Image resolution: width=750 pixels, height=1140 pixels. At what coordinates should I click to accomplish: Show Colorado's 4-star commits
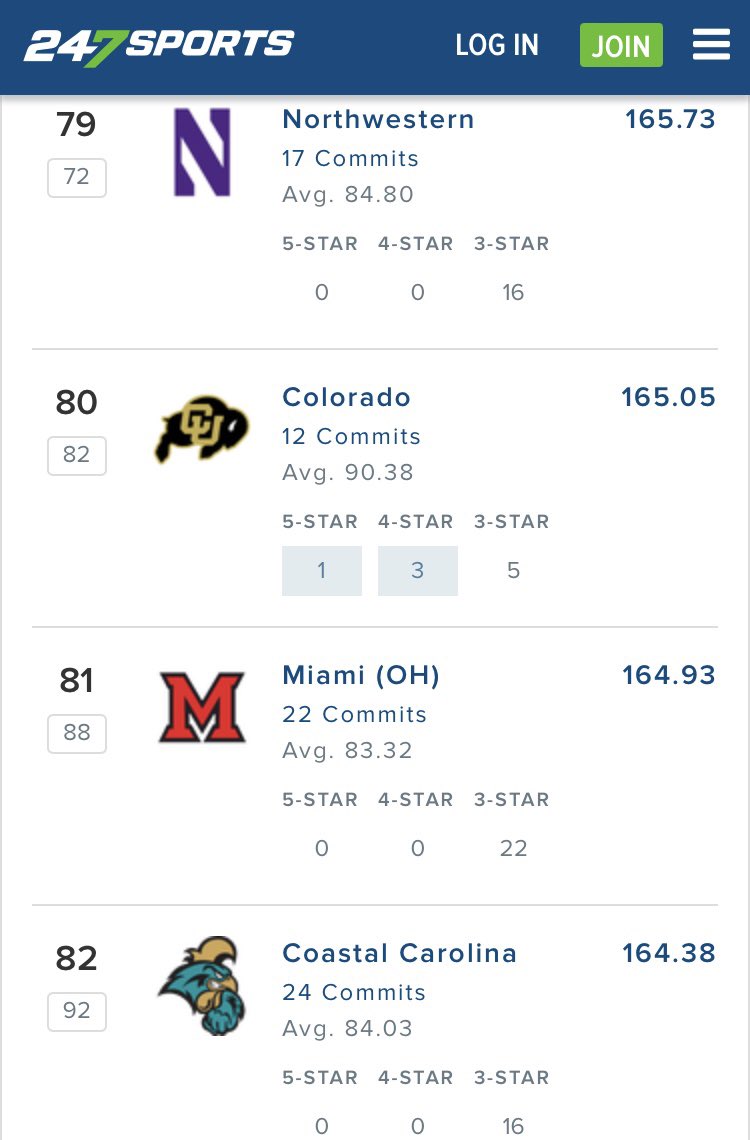[x=418, y=571]
